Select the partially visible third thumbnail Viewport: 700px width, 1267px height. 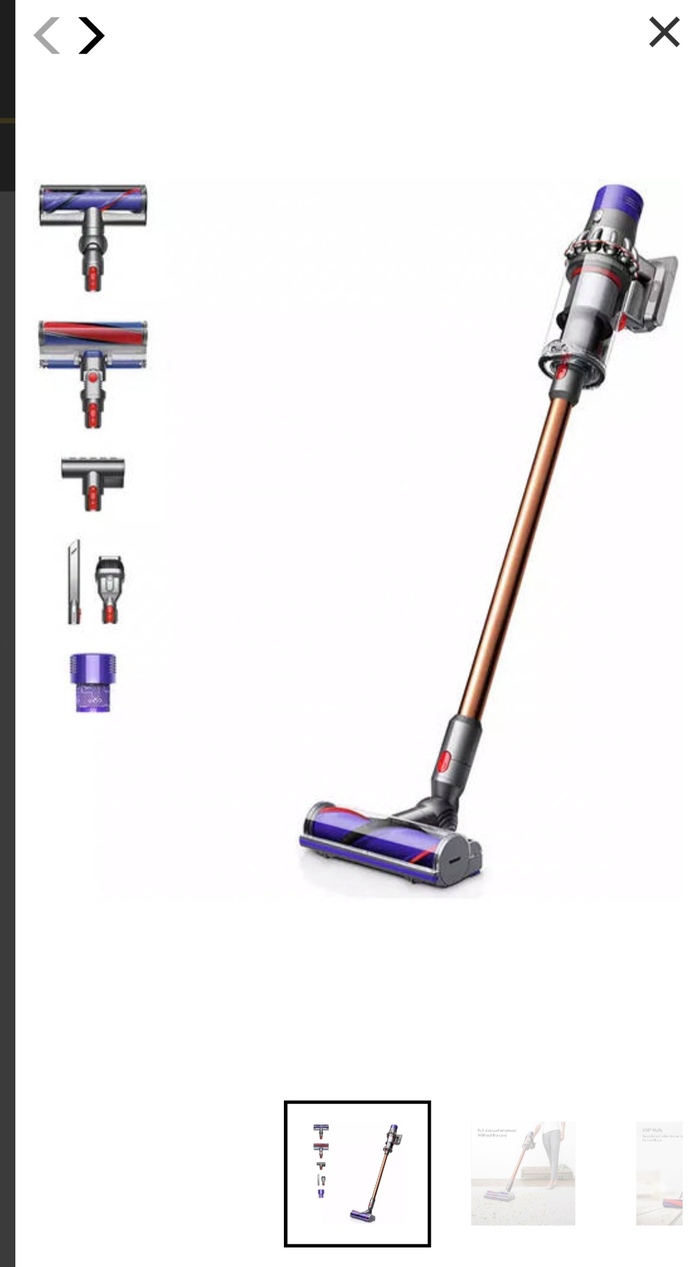pyautogui.click(x=660, y=1174)
